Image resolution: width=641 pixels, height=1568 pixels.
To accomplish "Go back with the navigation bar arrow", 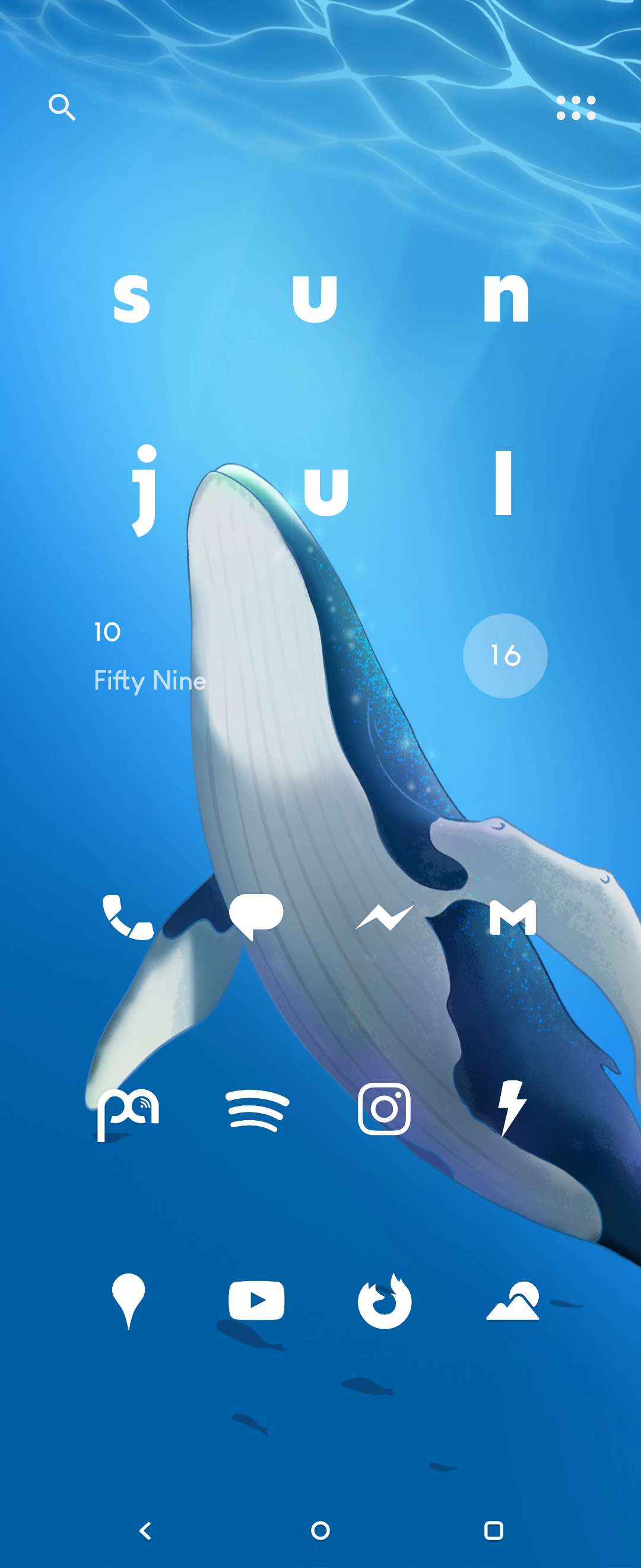I will [145, 1530].
